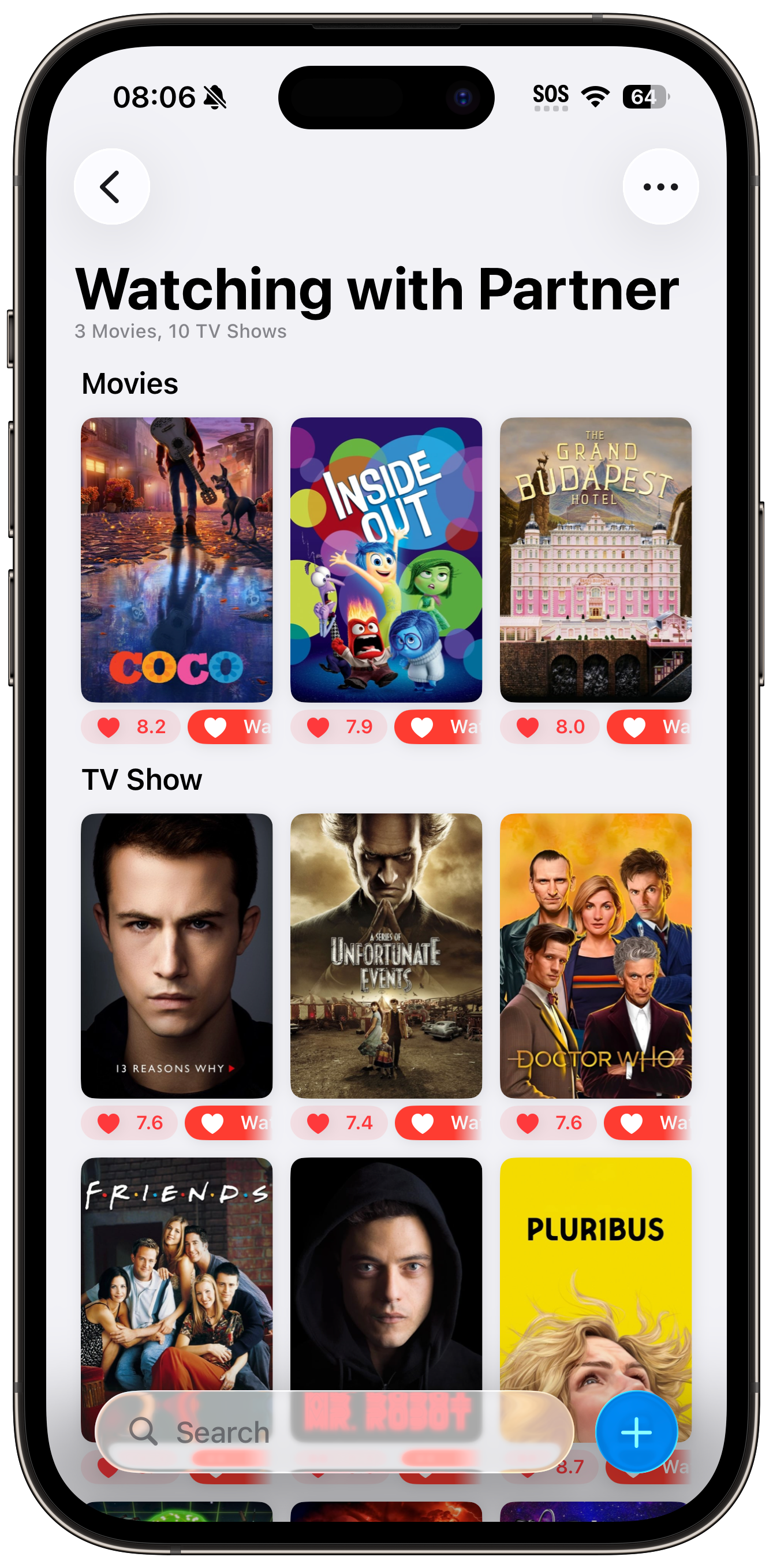Viewport: 773px width, 1568px height.
Task: Add a new title with the plus button
Action: tap(636, 1432)
